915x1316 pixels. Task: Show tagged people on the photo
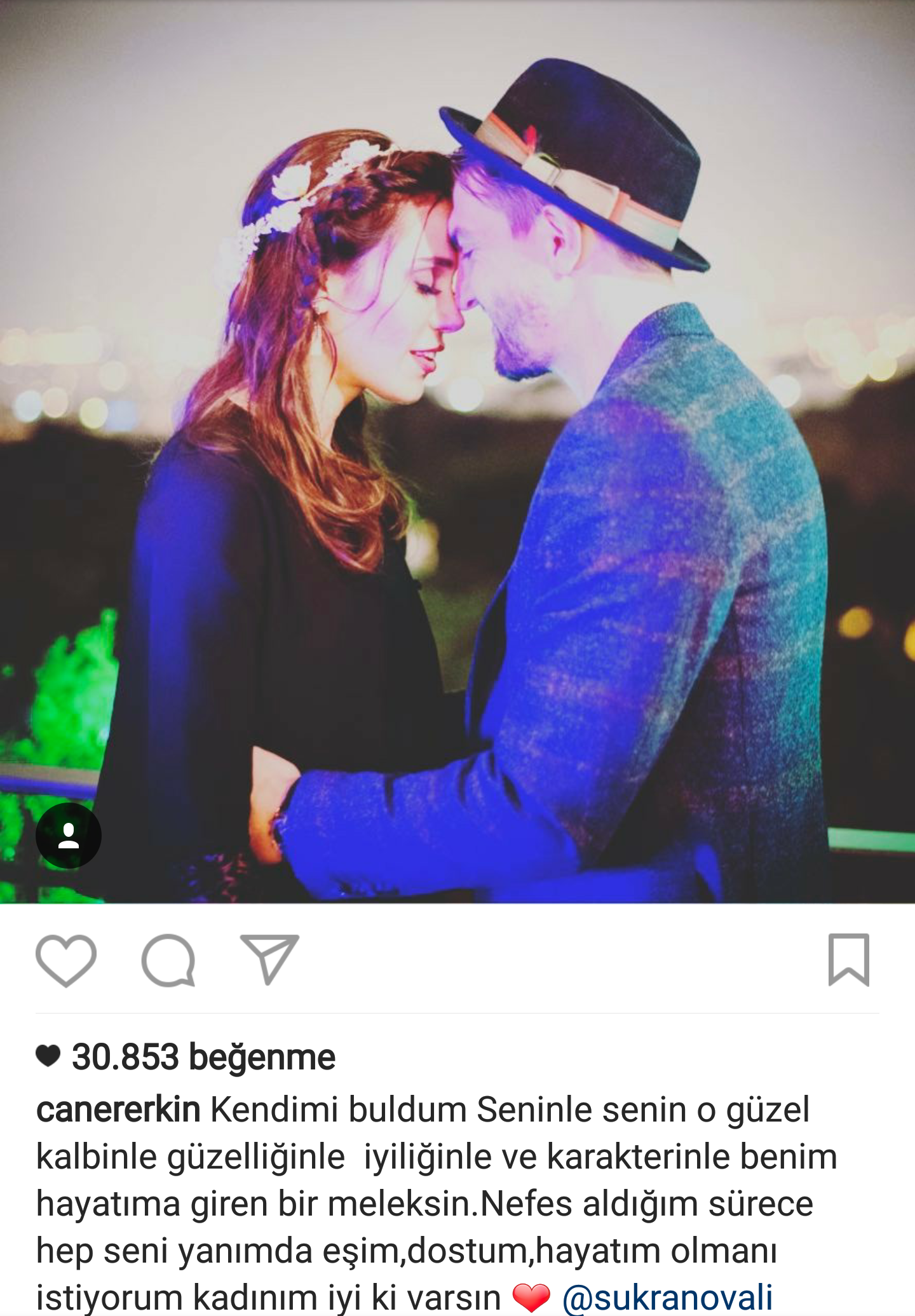[x=69, y=836]
